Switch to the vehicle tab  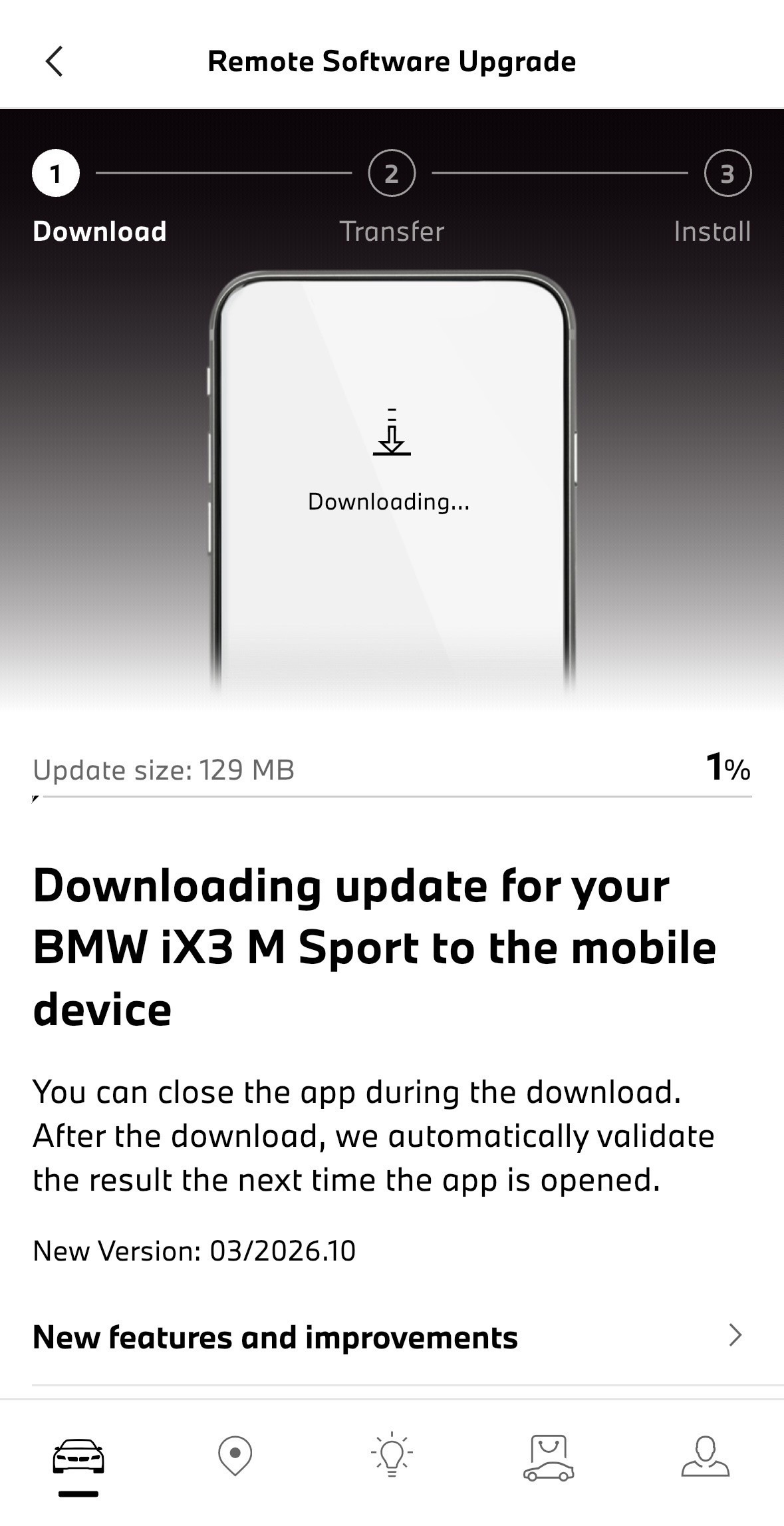tap(78, 1457)
